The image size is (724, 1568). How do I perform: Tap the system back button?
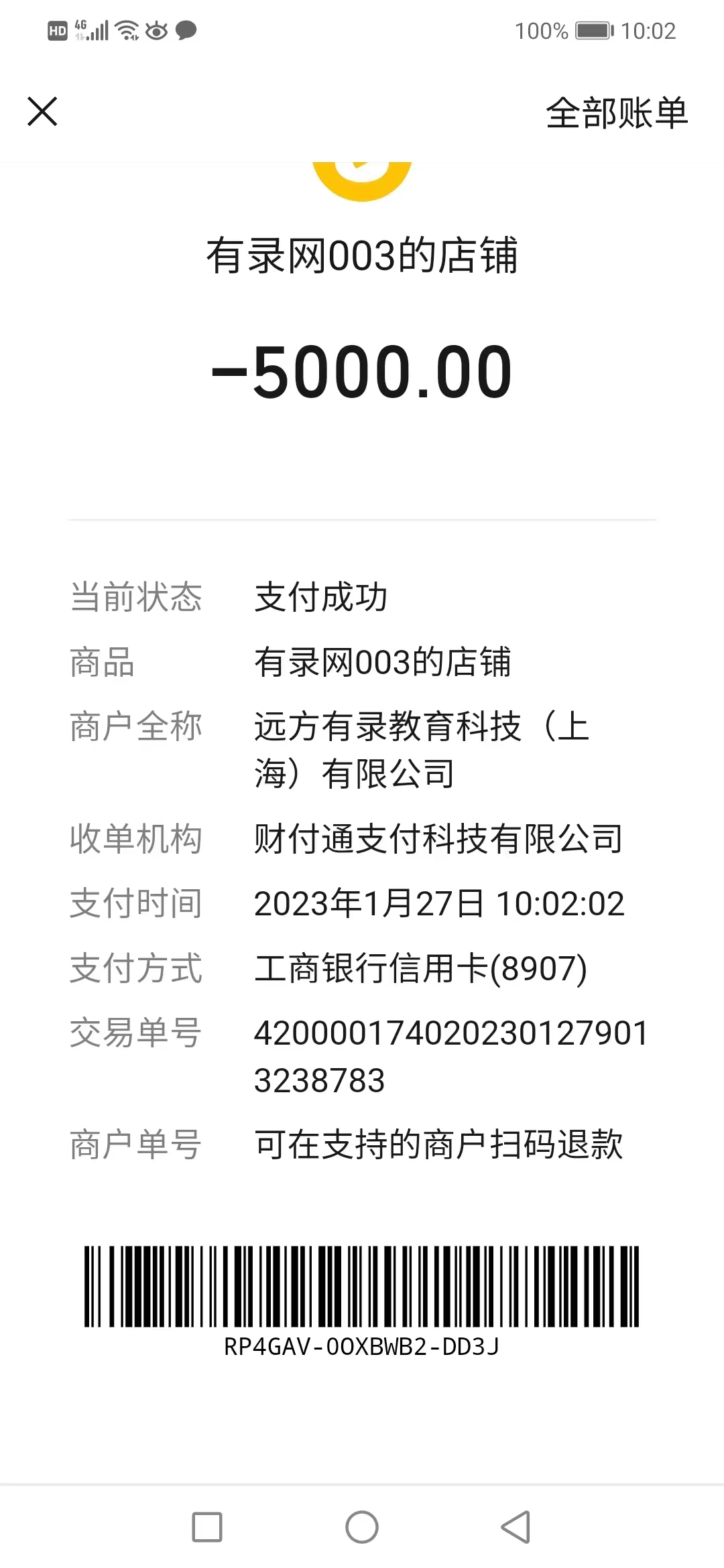click(516, 1527)
